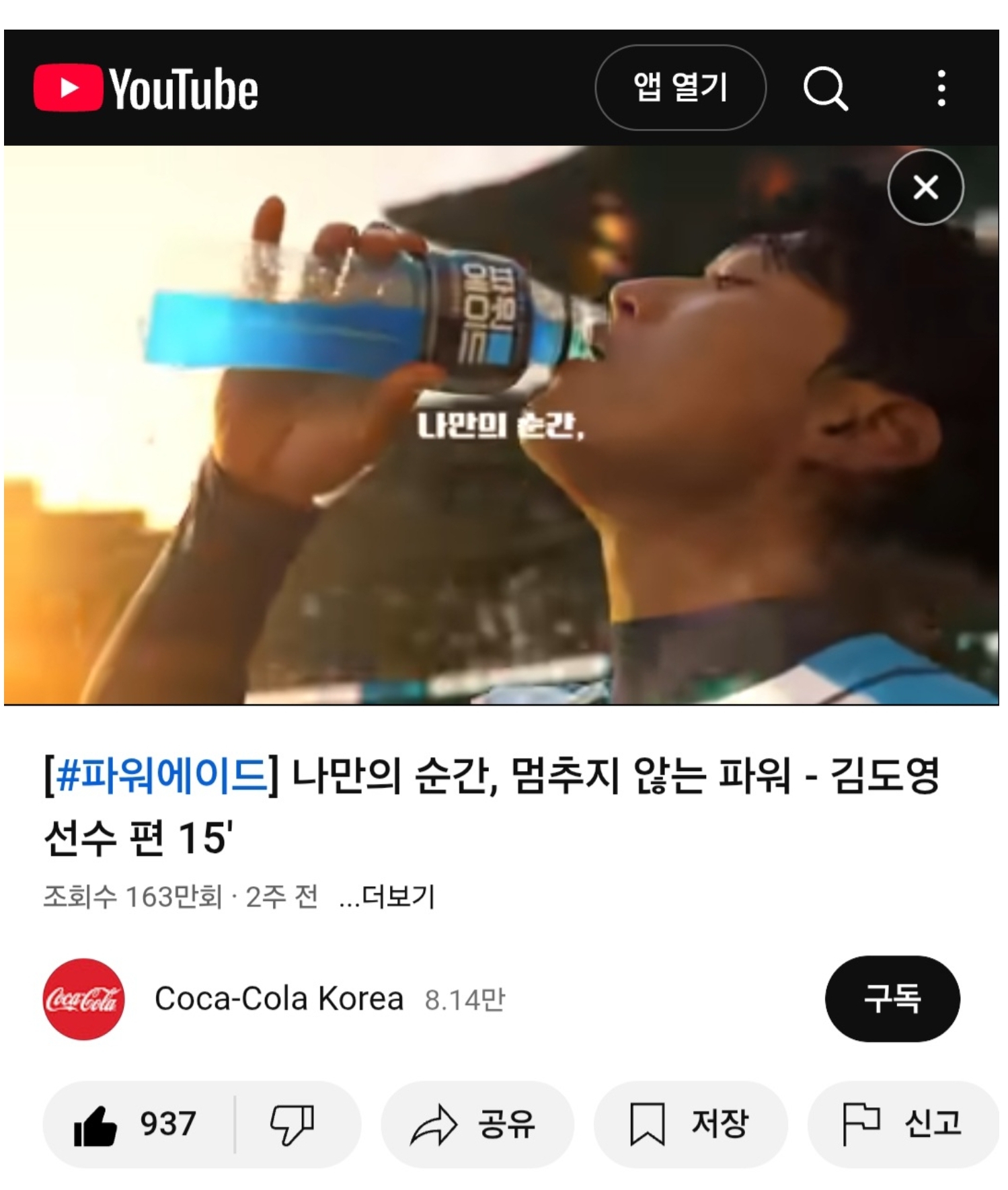Viewport: 1008px width, 1190px height.
Task: Subscribe with the 구독 button
Action: coord(892,998)
